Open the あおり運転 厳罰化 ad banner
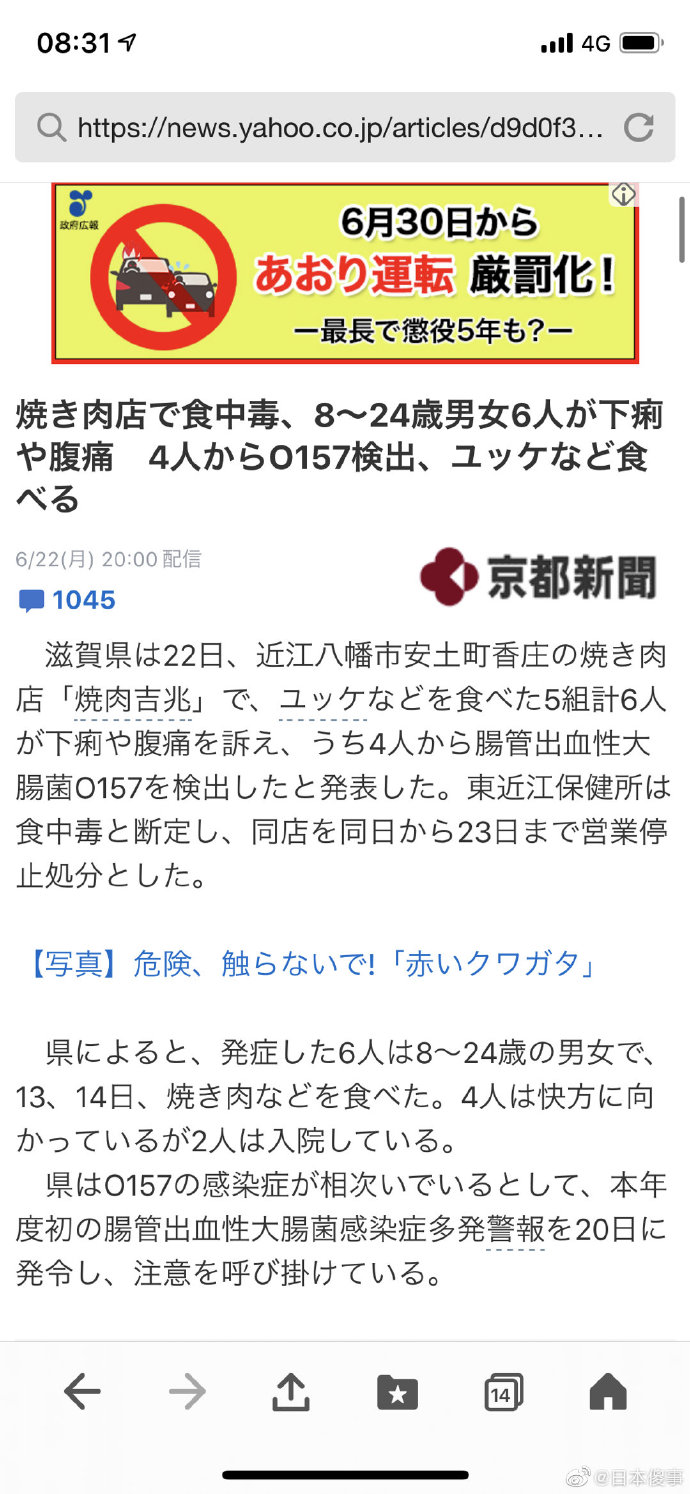The height and width of the screenshot is (1494, 690). click(x=345, y=272)
